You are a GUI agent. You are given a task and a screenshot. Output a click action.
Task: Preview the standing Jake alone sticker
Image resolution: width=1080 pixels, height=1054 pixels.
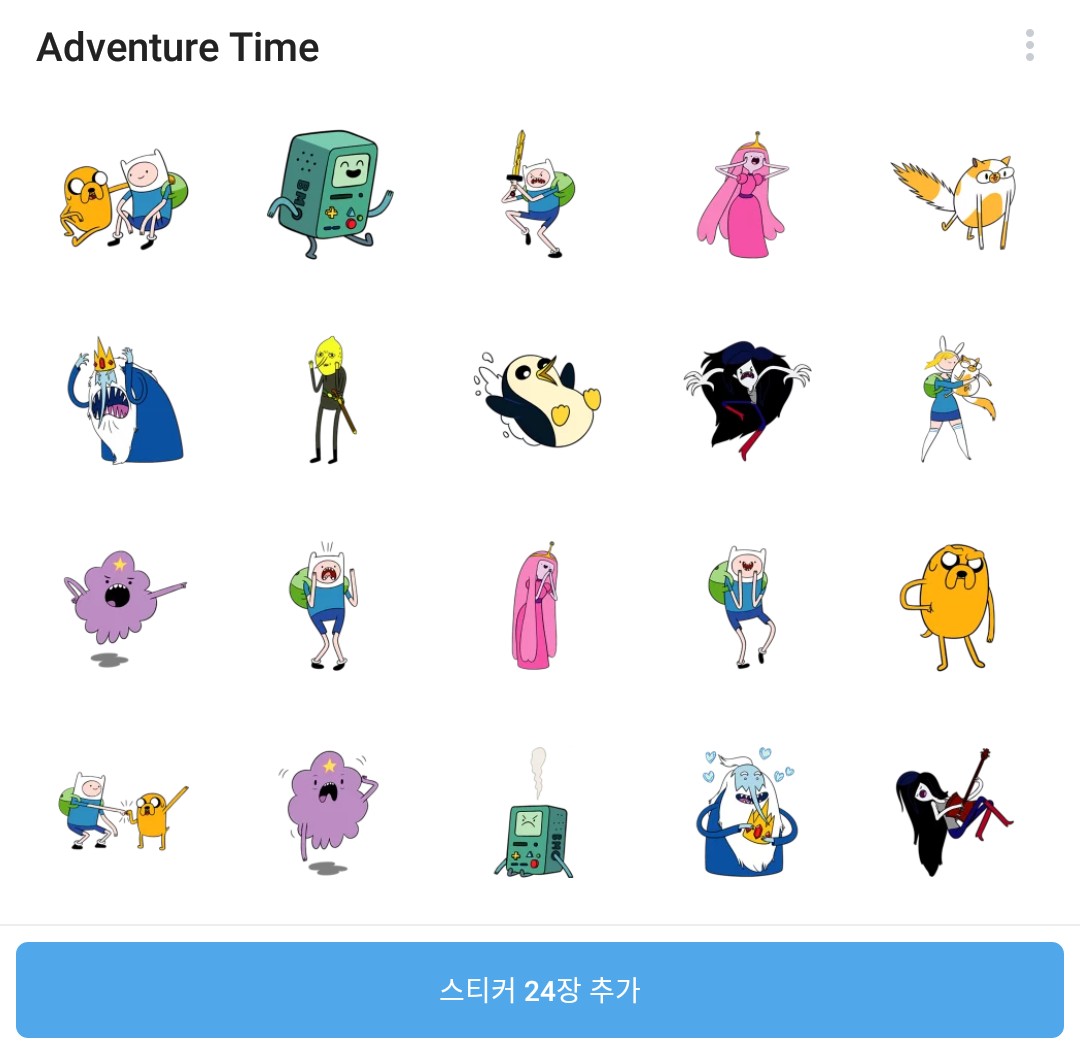tap(948, 606)
